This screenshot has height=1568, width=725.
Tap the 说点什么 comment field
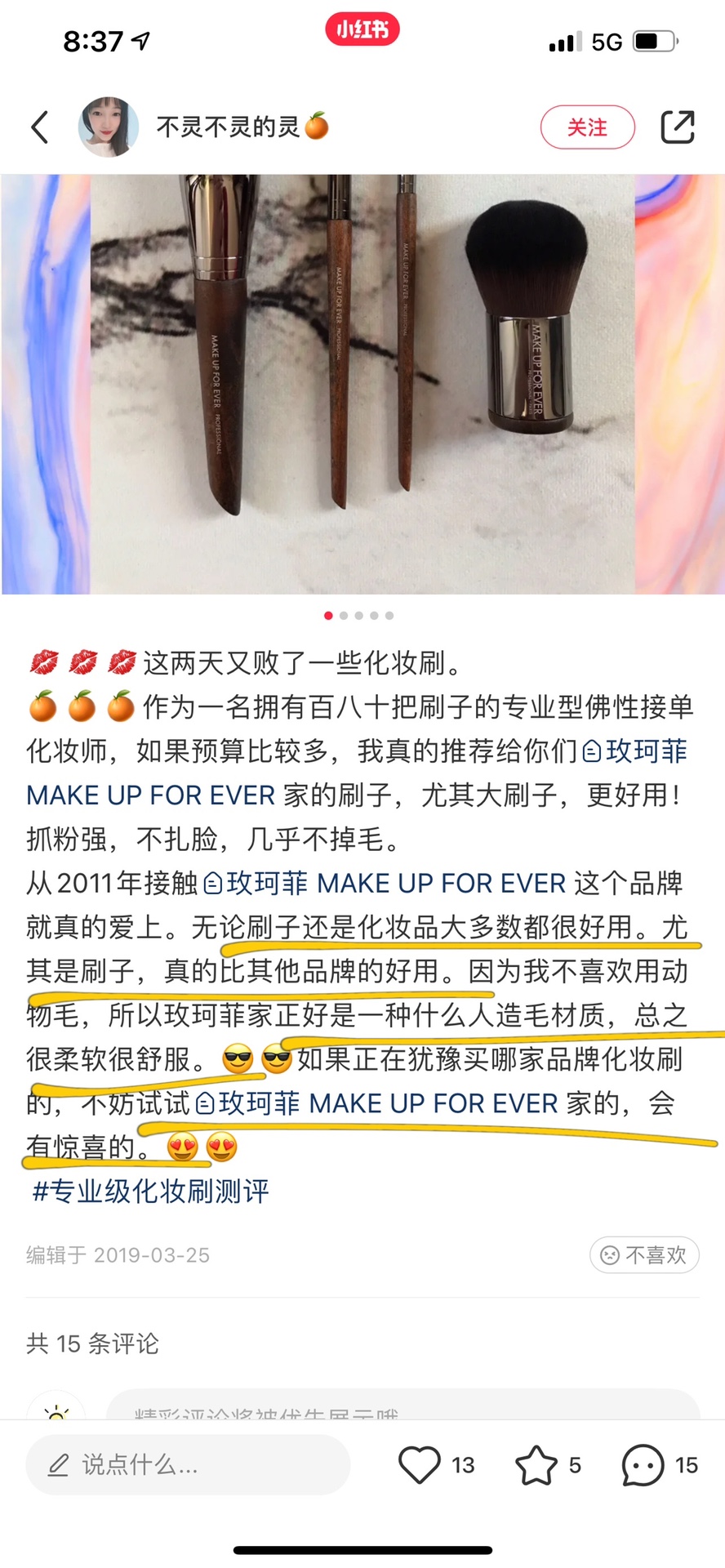188,1465
